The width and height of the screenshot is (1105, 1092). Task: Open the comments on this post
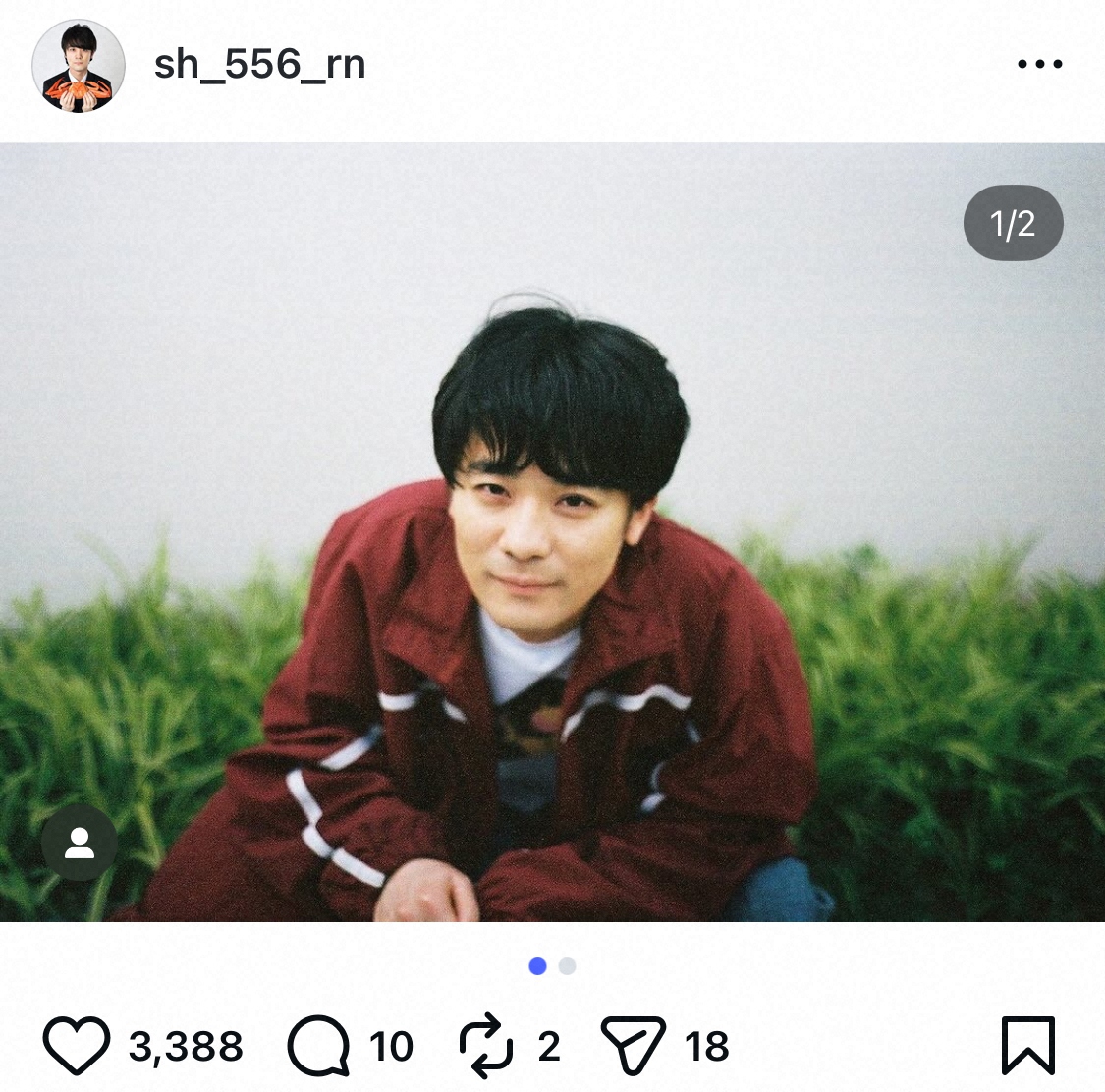319,1046
